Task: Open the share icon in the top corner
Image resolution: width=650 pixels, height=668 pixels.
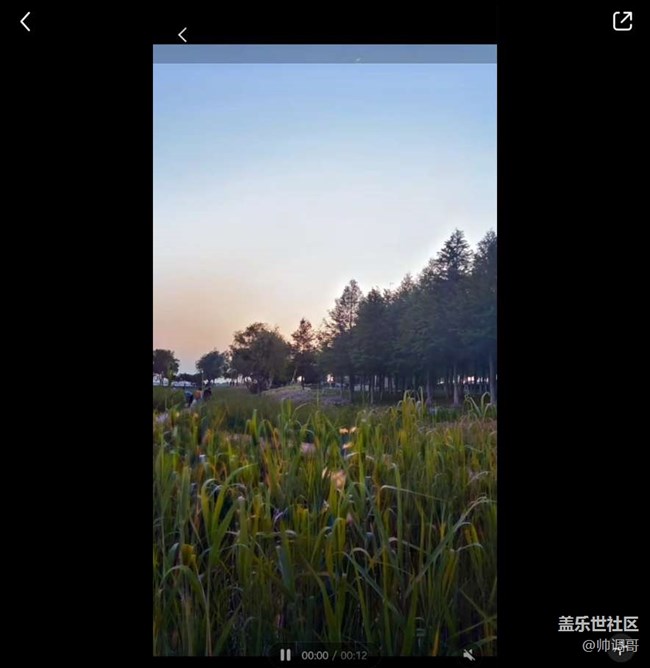Action: tap(622, 21)
